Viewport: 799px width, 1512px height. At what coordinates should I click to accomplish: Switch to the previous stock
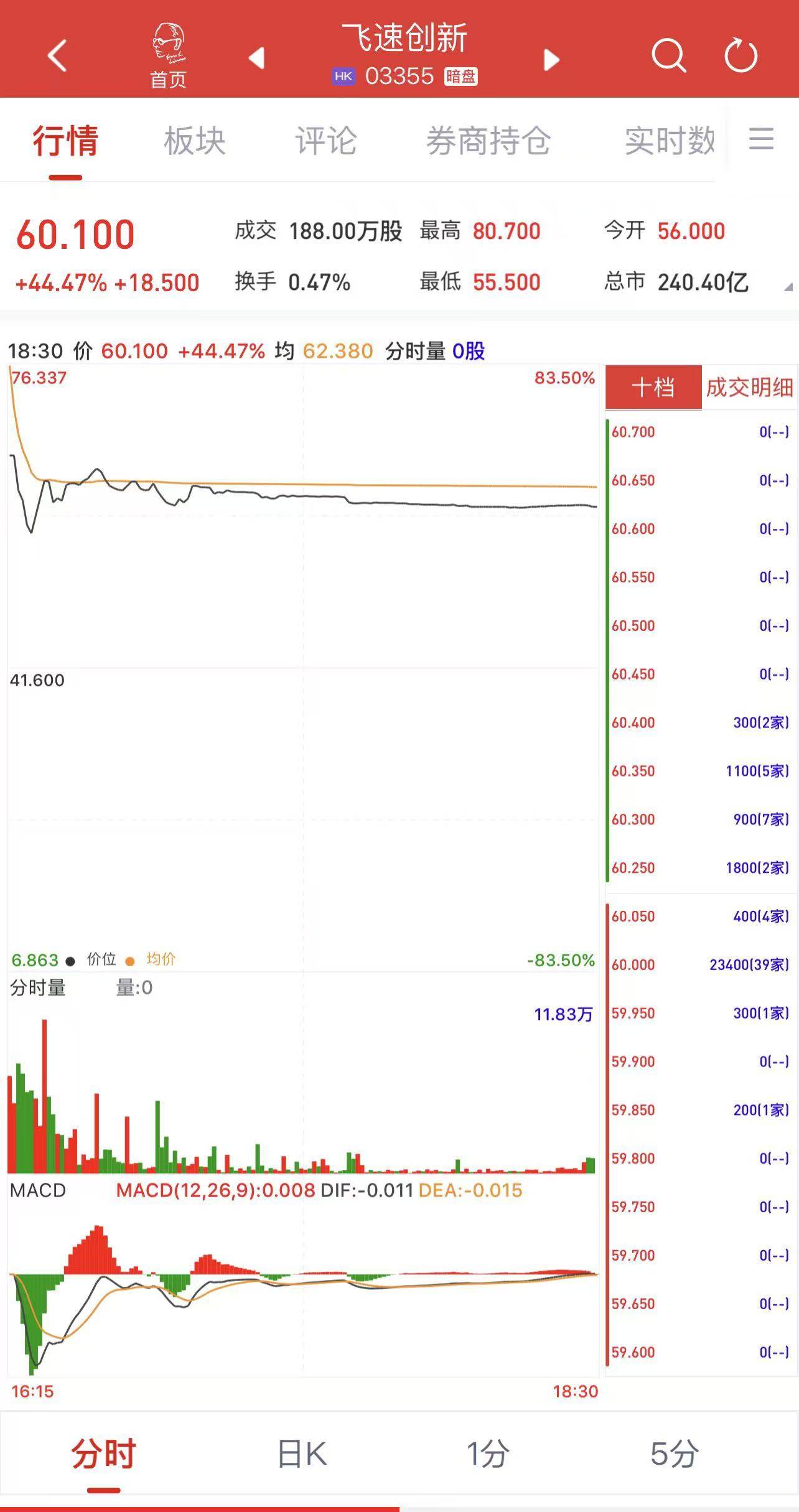(256, 58)
